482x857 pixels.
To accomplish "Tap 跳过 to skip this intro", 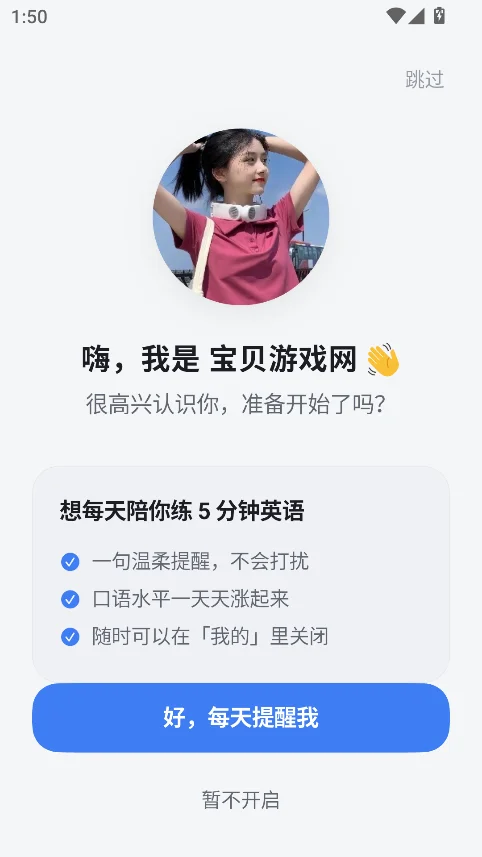I will point(425,79).
